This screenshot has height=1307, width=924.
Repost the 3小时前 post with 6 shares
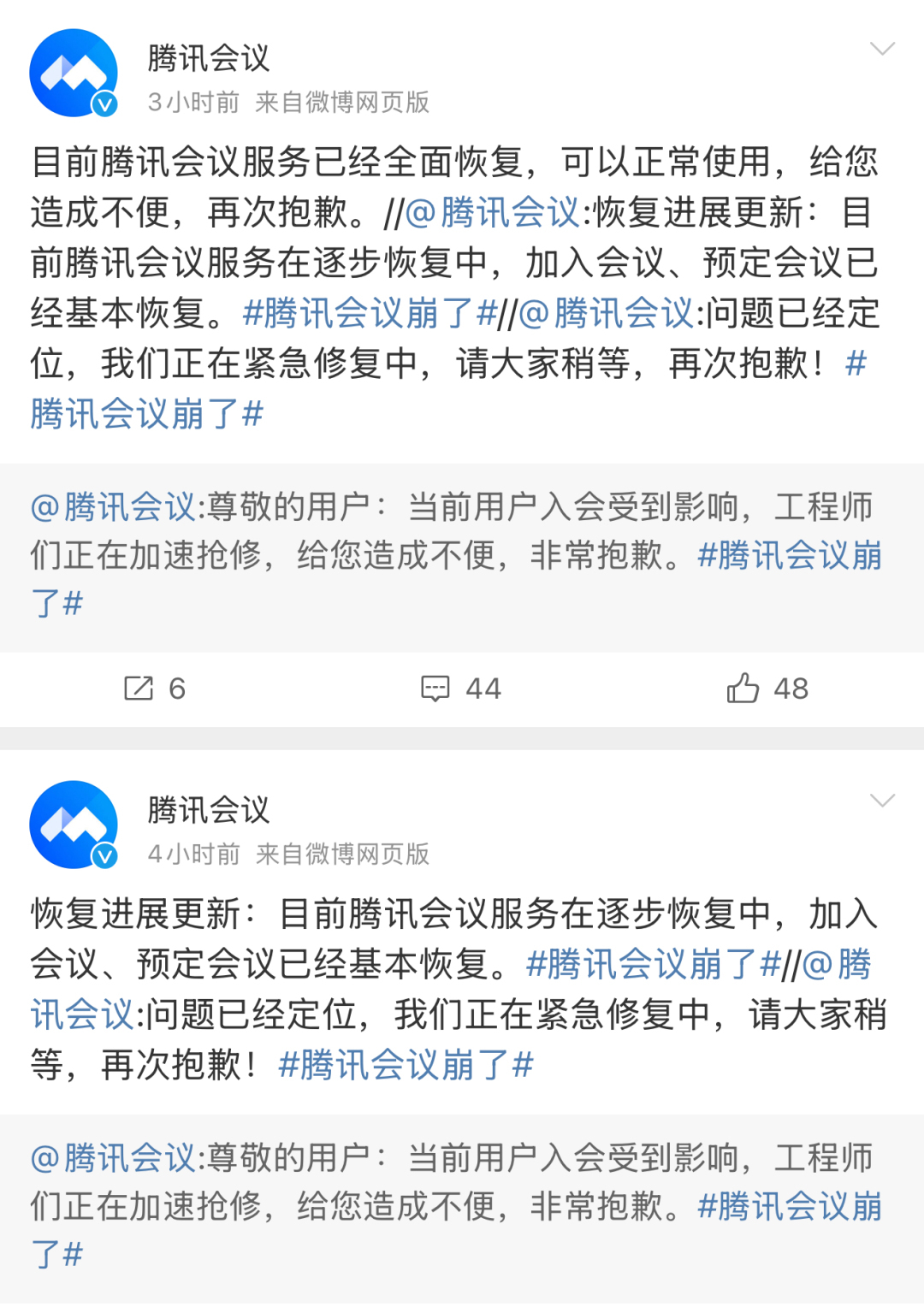[155, 689]
